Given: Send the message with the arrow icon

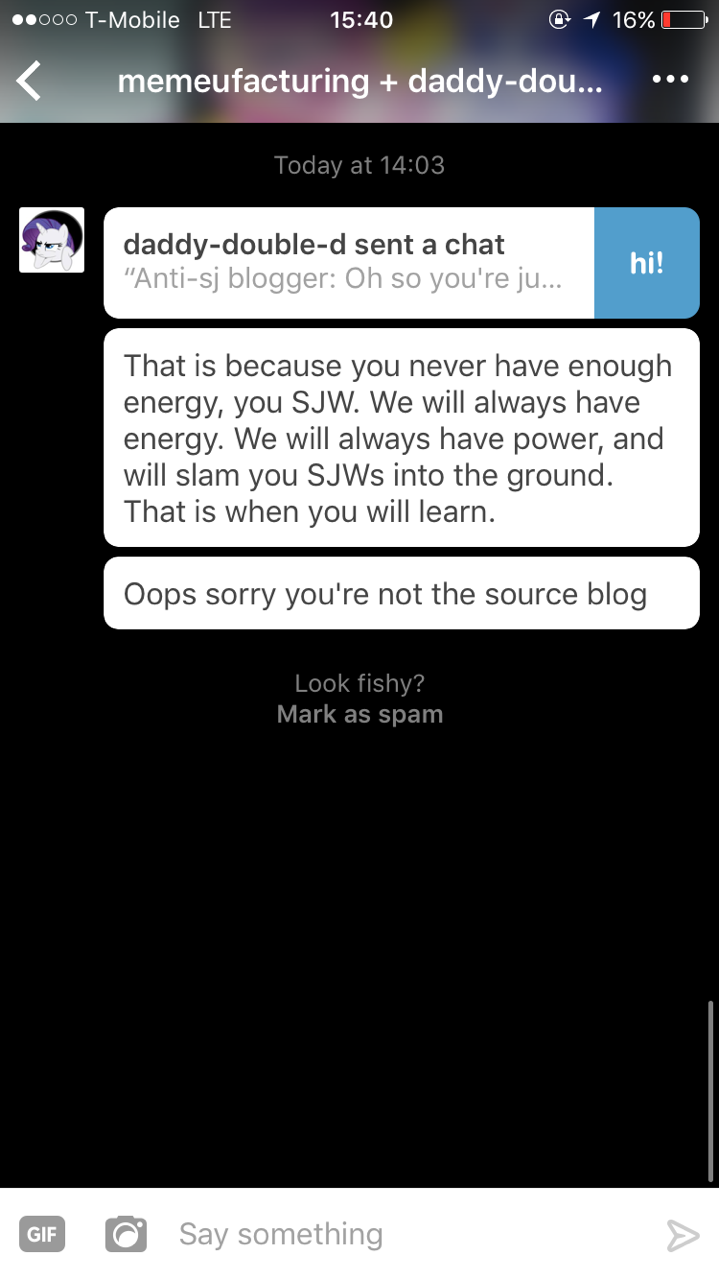Looking at the screenshot, I should click(682, 1235).
